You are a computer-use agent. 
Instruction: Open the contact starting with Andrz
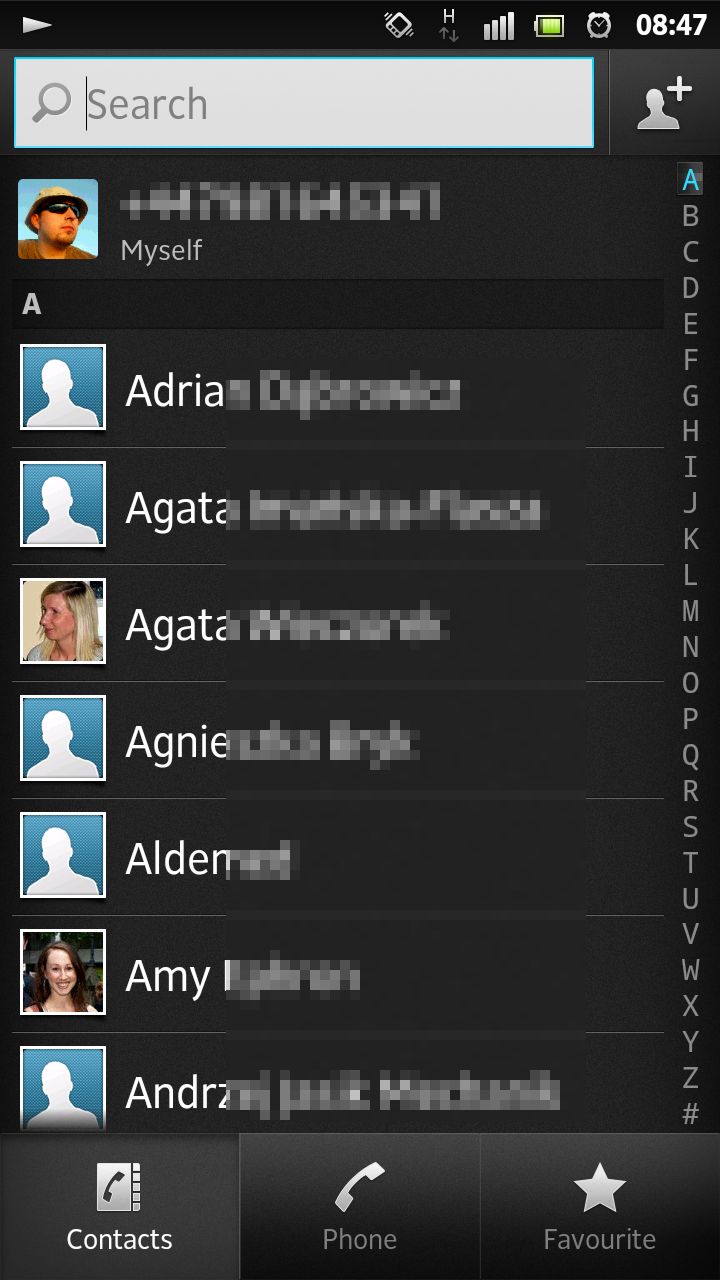pos(338,1085)
